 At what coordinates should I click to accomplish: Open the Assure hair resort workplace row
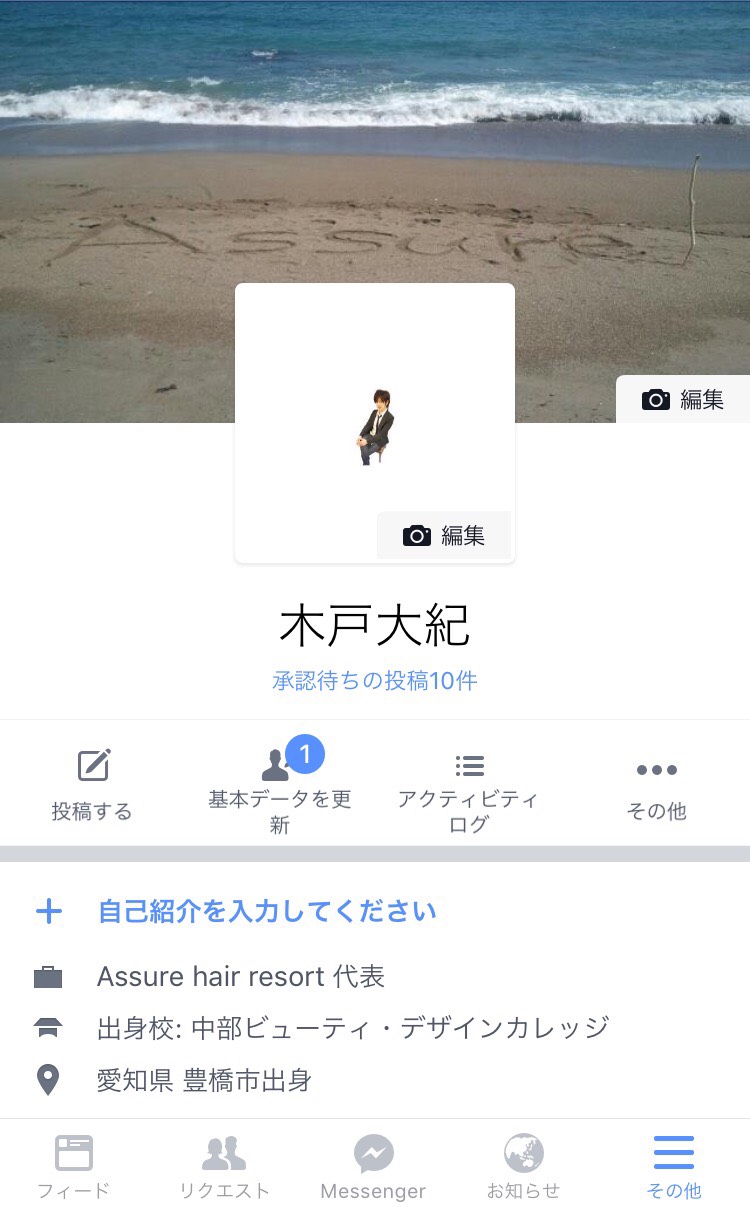(x=240, y=976)
